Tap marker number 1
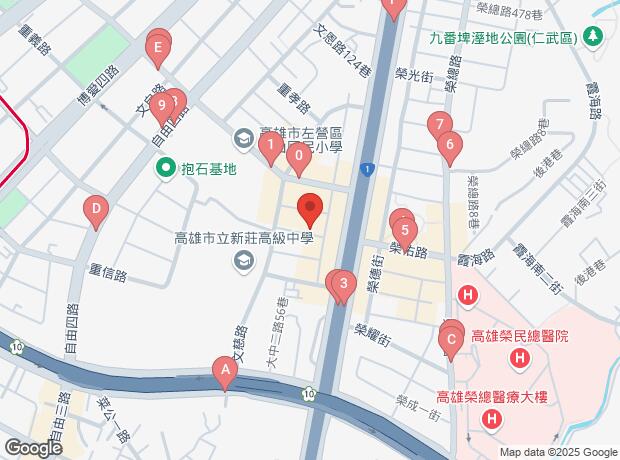The height and width of the screenshot is (460, 620). pyautogui.click(x=270, y=147)
